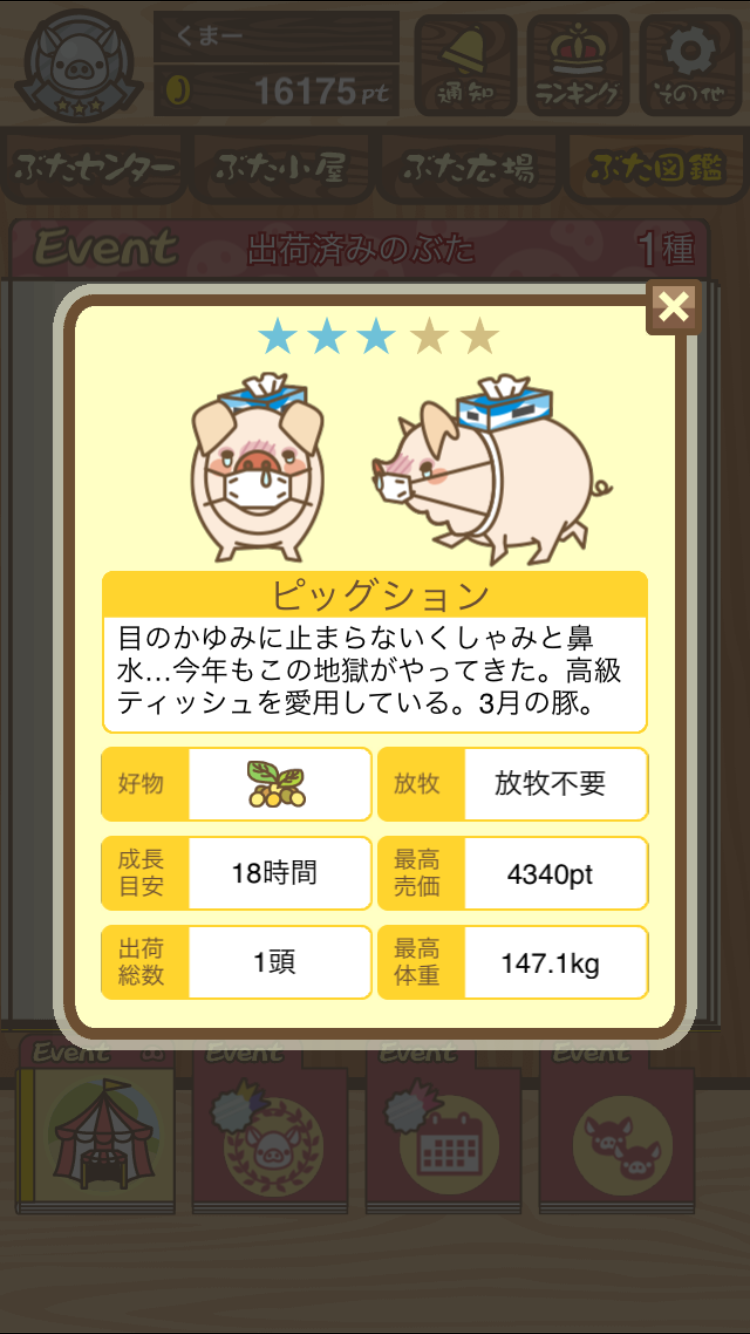Open the circus tent event book
This screenshot has height=1334, width=750.
click(97, 1125)
